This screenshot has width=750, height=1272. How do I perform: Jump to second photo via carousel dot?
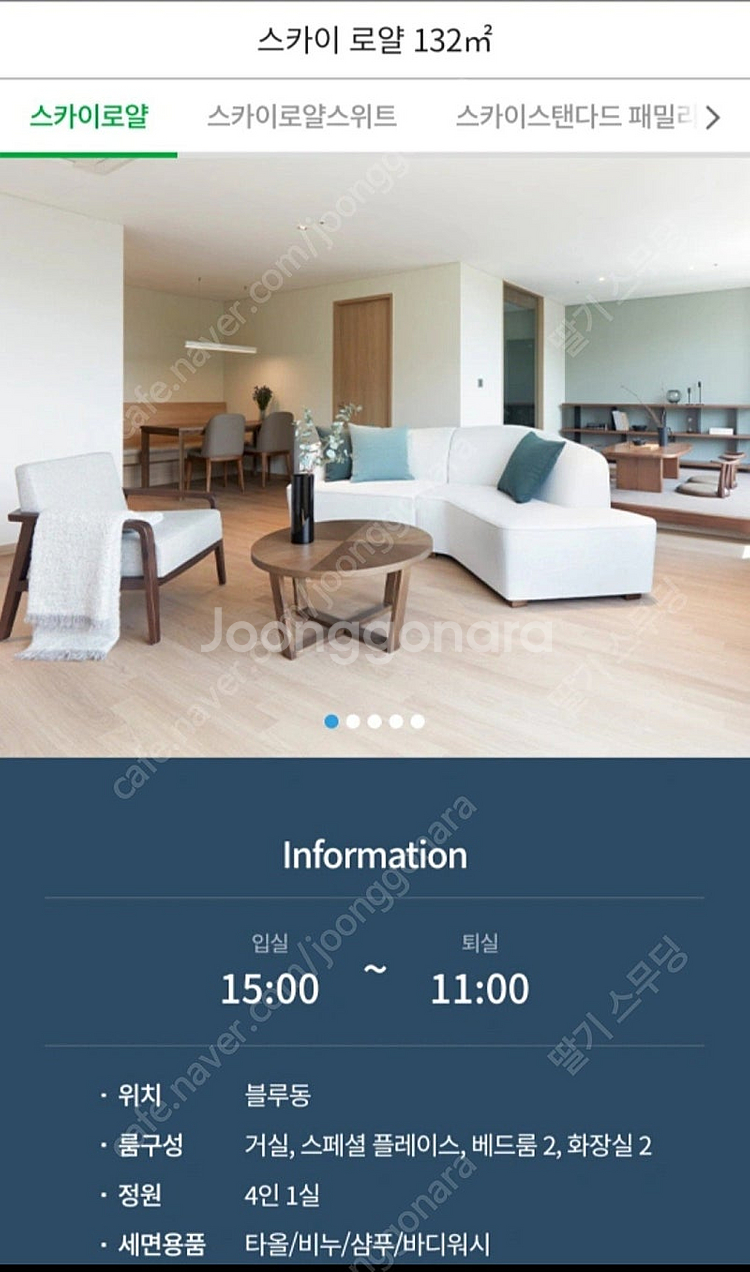(353, 721)
